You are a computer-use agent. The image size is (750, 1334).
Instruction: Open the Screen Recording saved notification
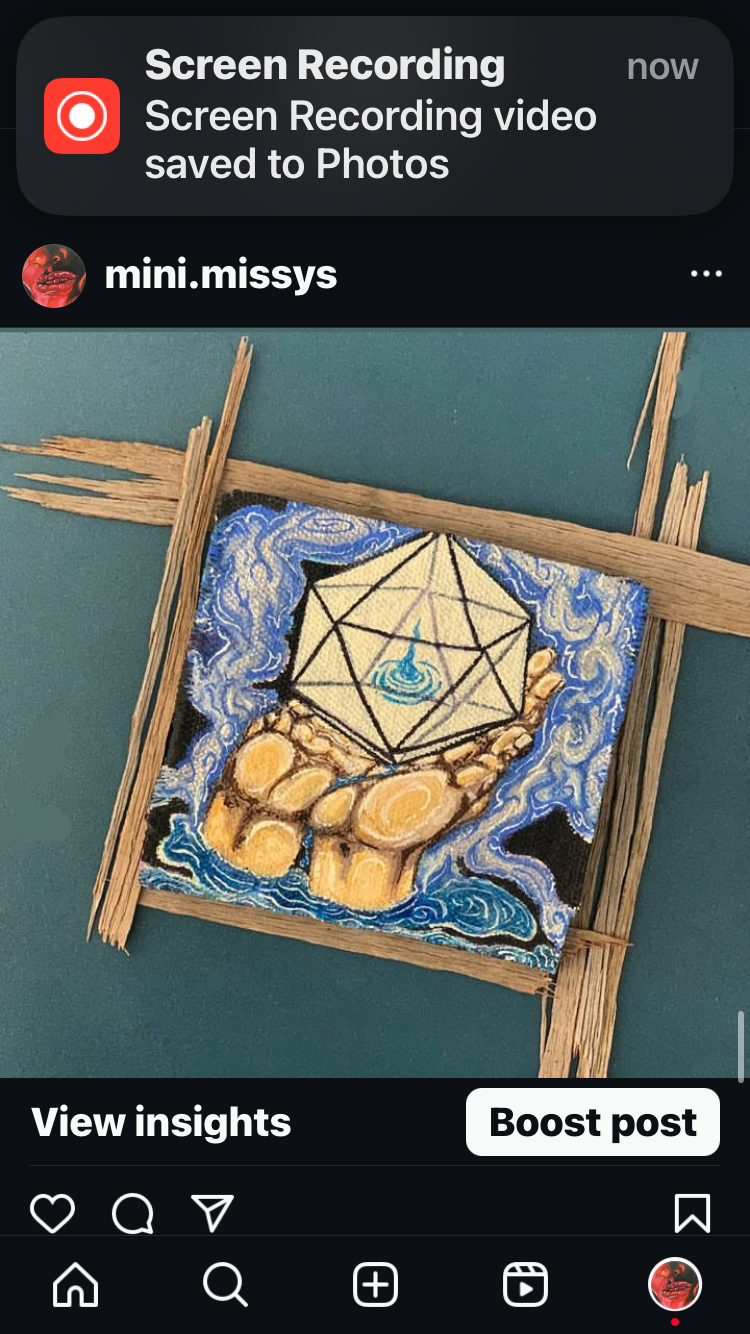point(375,116)
